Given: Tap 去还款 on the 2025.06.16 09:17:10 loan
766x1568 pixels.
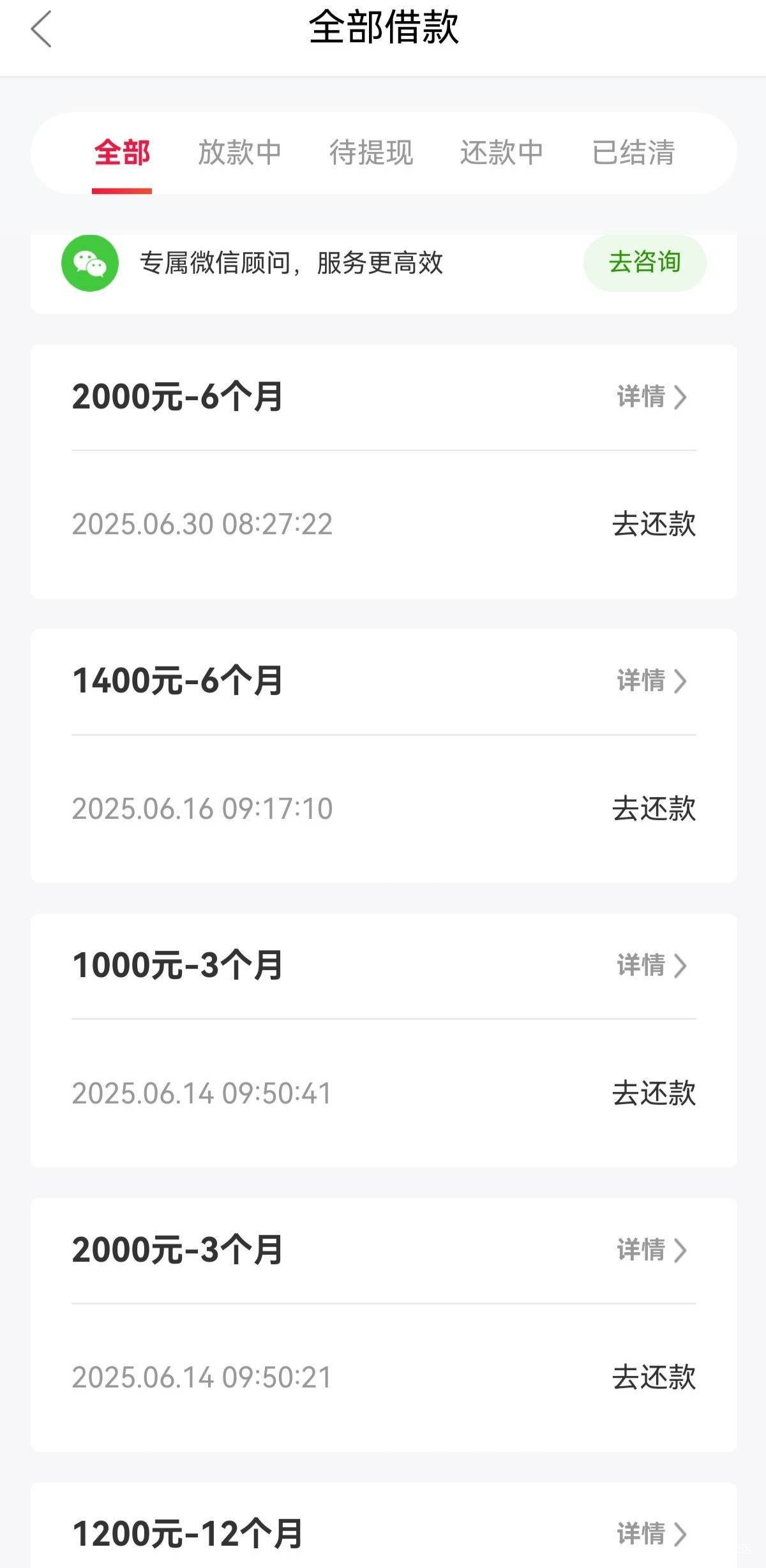Looking at the screenshot, I should [654, 809].
